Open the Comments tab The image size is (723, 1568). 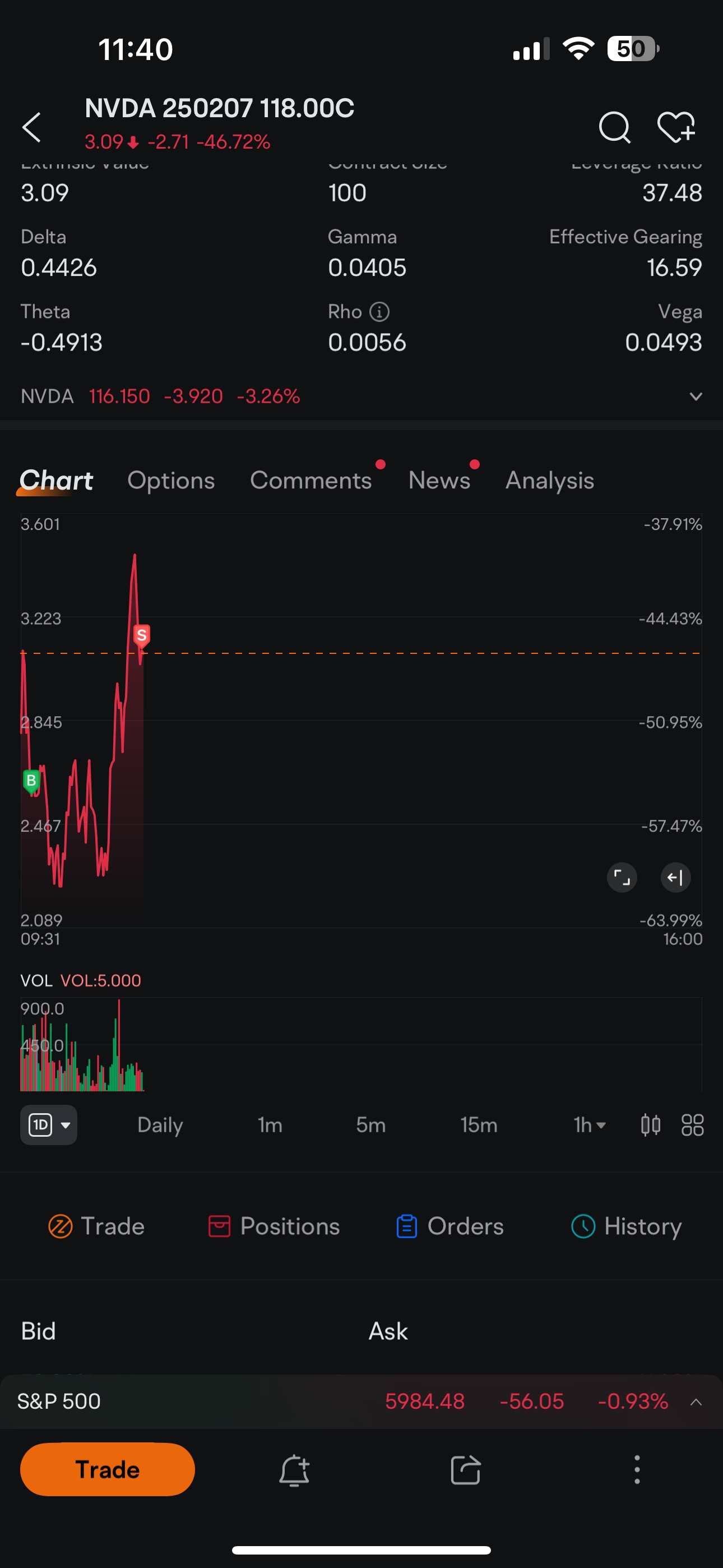point(311,480)
